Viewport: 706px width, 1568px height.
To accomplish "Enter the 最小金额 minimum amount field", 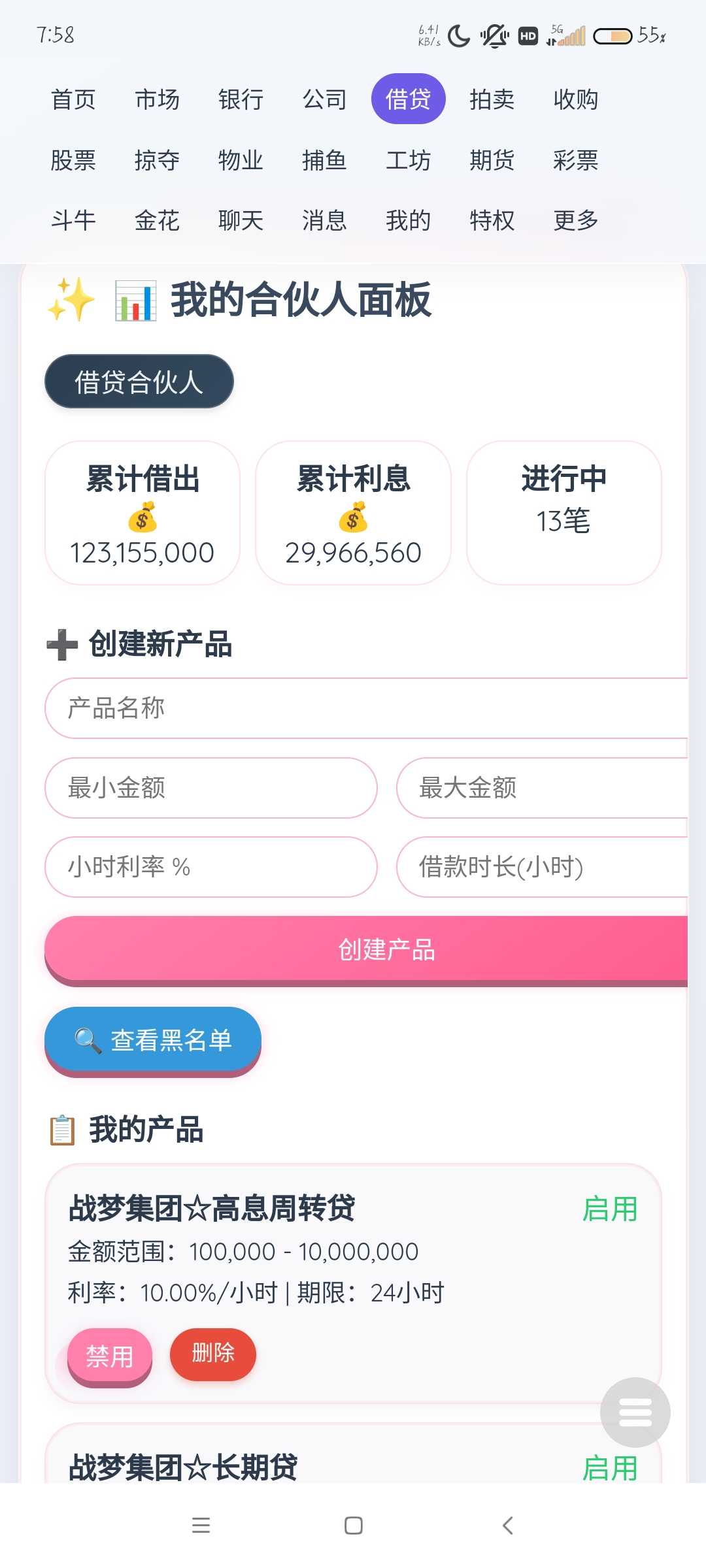I will click(x=210, y=788).
